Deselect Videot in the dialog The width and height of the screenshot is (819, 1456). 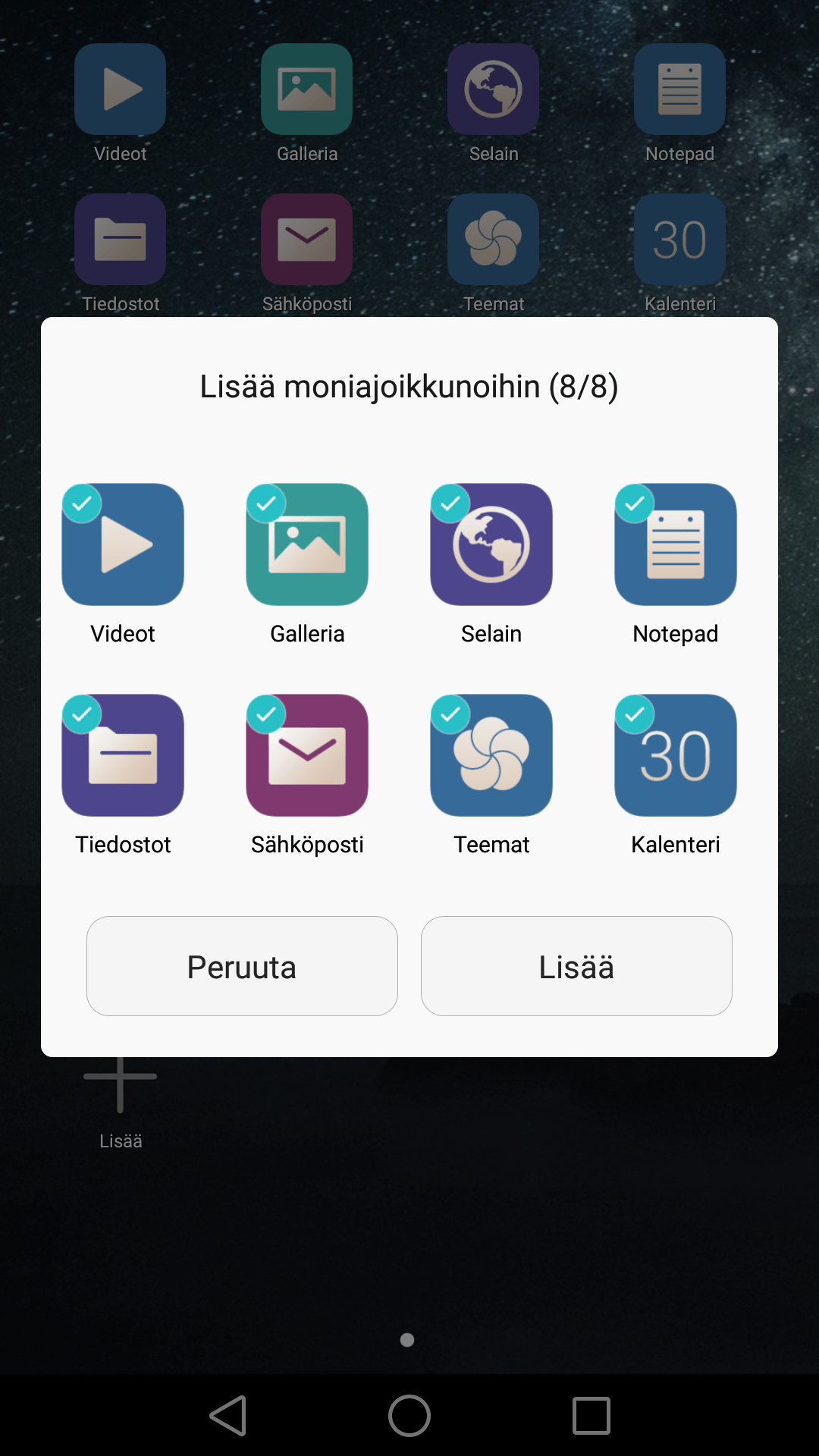[123, 544]
